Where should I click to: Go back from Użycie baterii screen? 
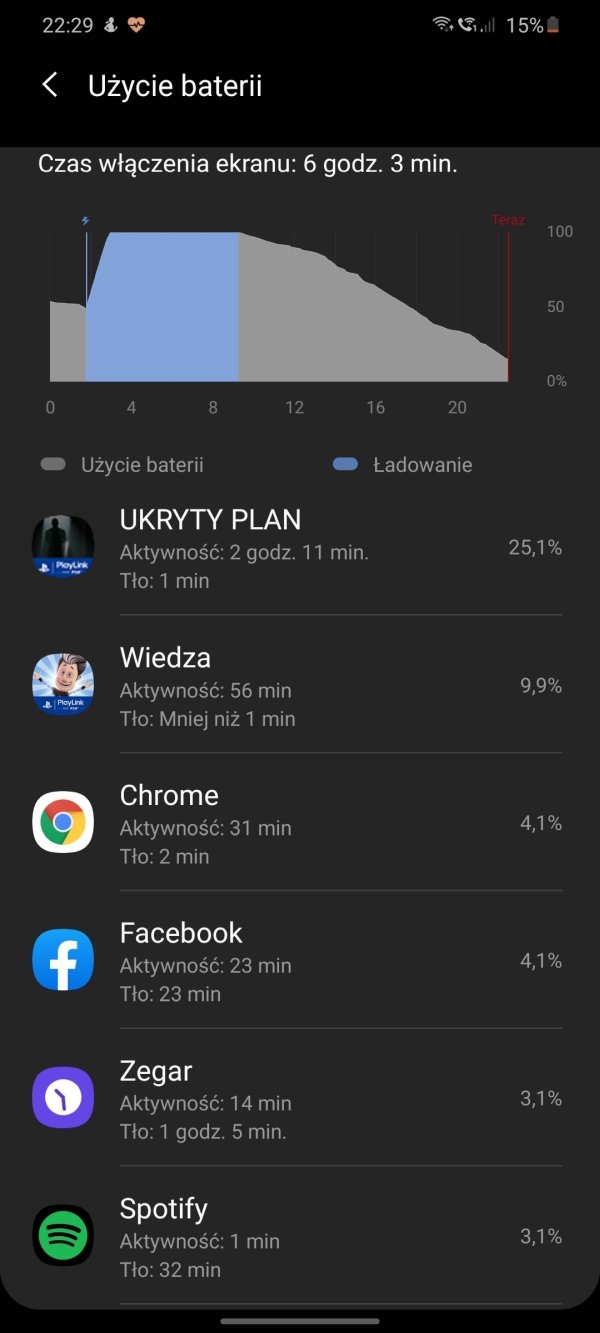tap(50, 85)
